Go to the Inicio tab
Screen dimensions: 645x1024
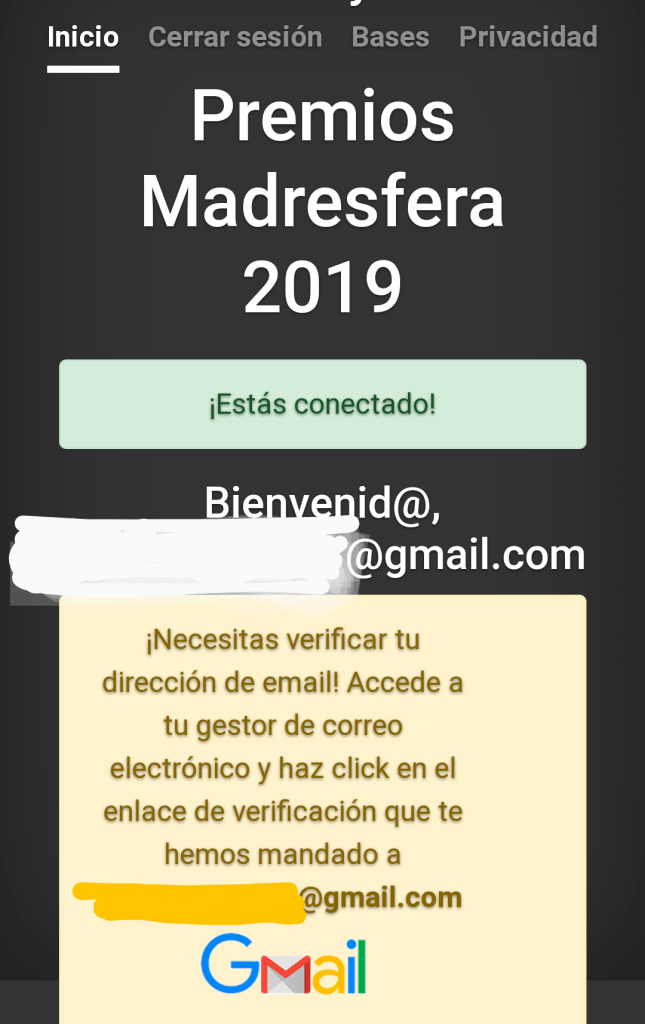click(83, 38)
